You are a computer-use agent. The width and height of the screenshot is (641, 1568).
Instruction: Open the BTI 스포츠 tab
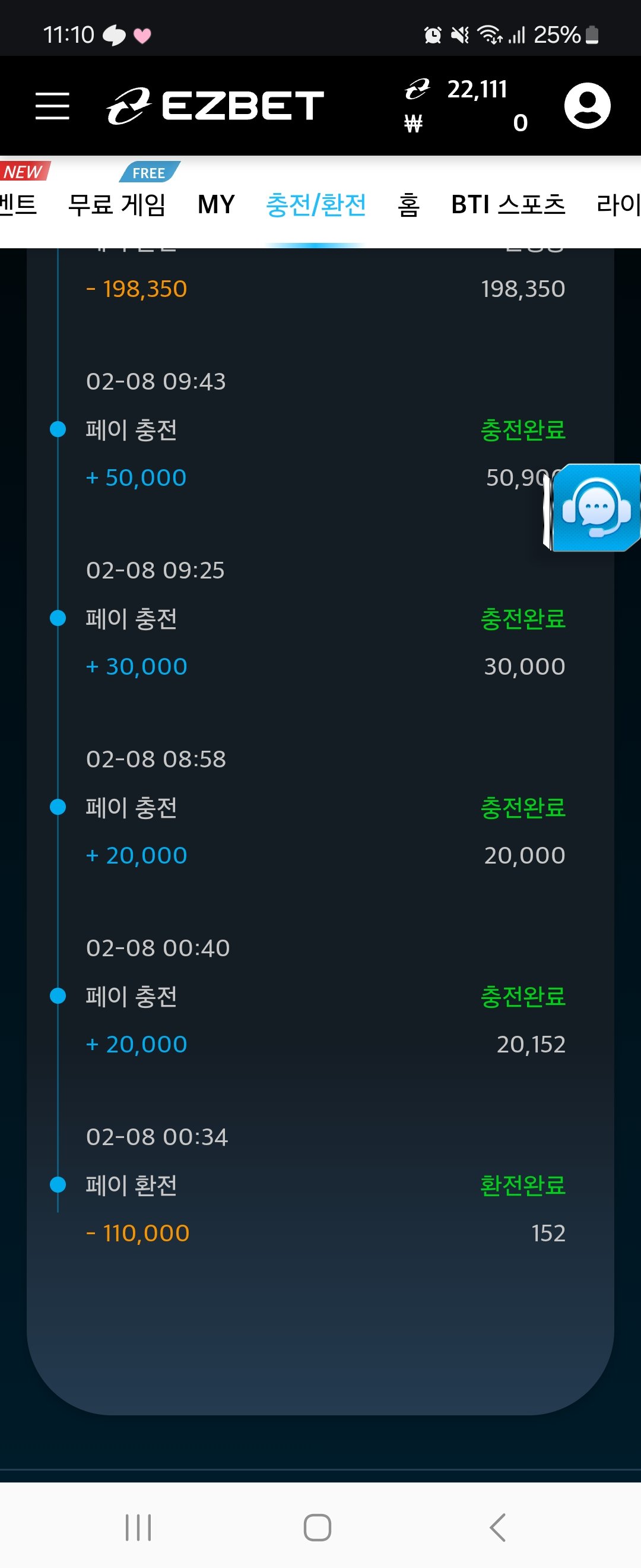(508, 204)
